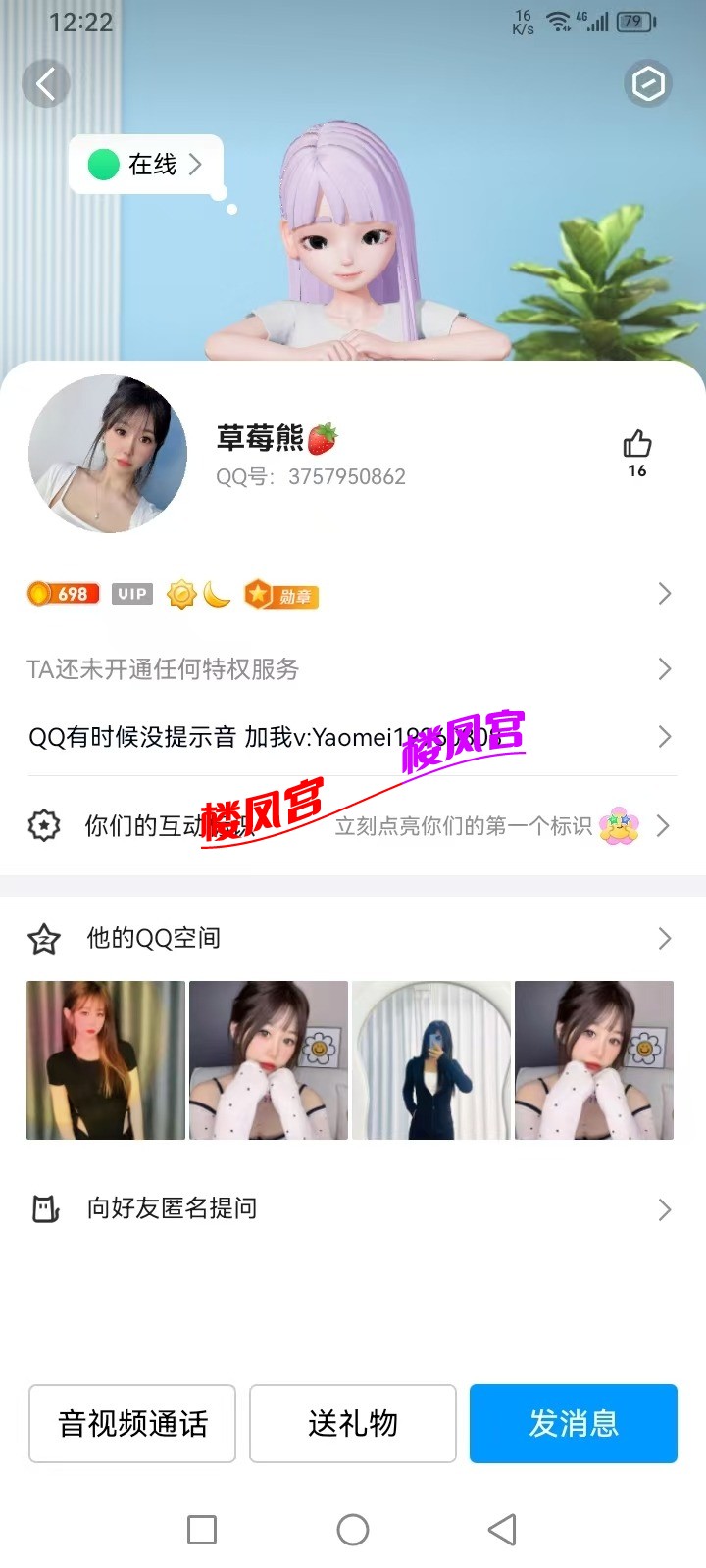
Task: Open the mirror selfie QQ空间 photo
Action: pos(431,1060)
